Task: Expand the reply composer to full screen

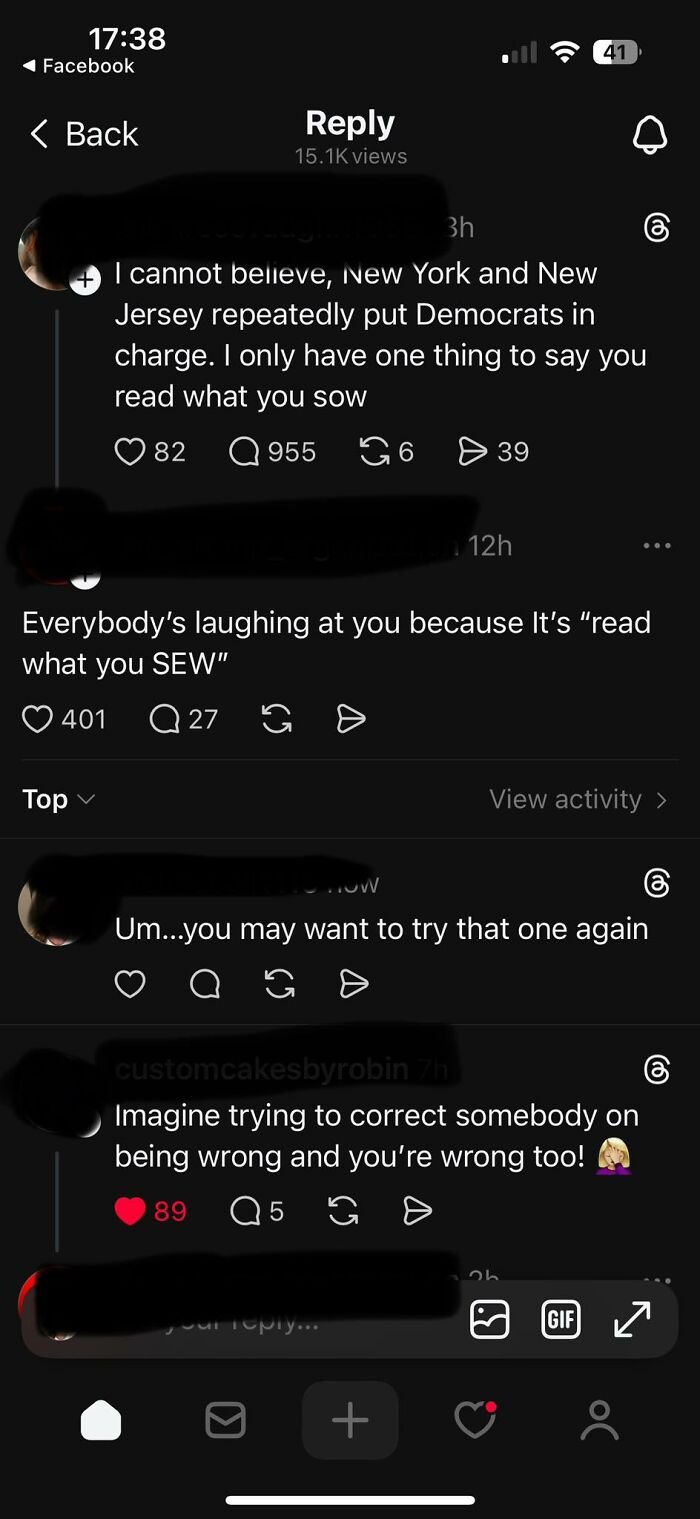Action: (631, 1319)
